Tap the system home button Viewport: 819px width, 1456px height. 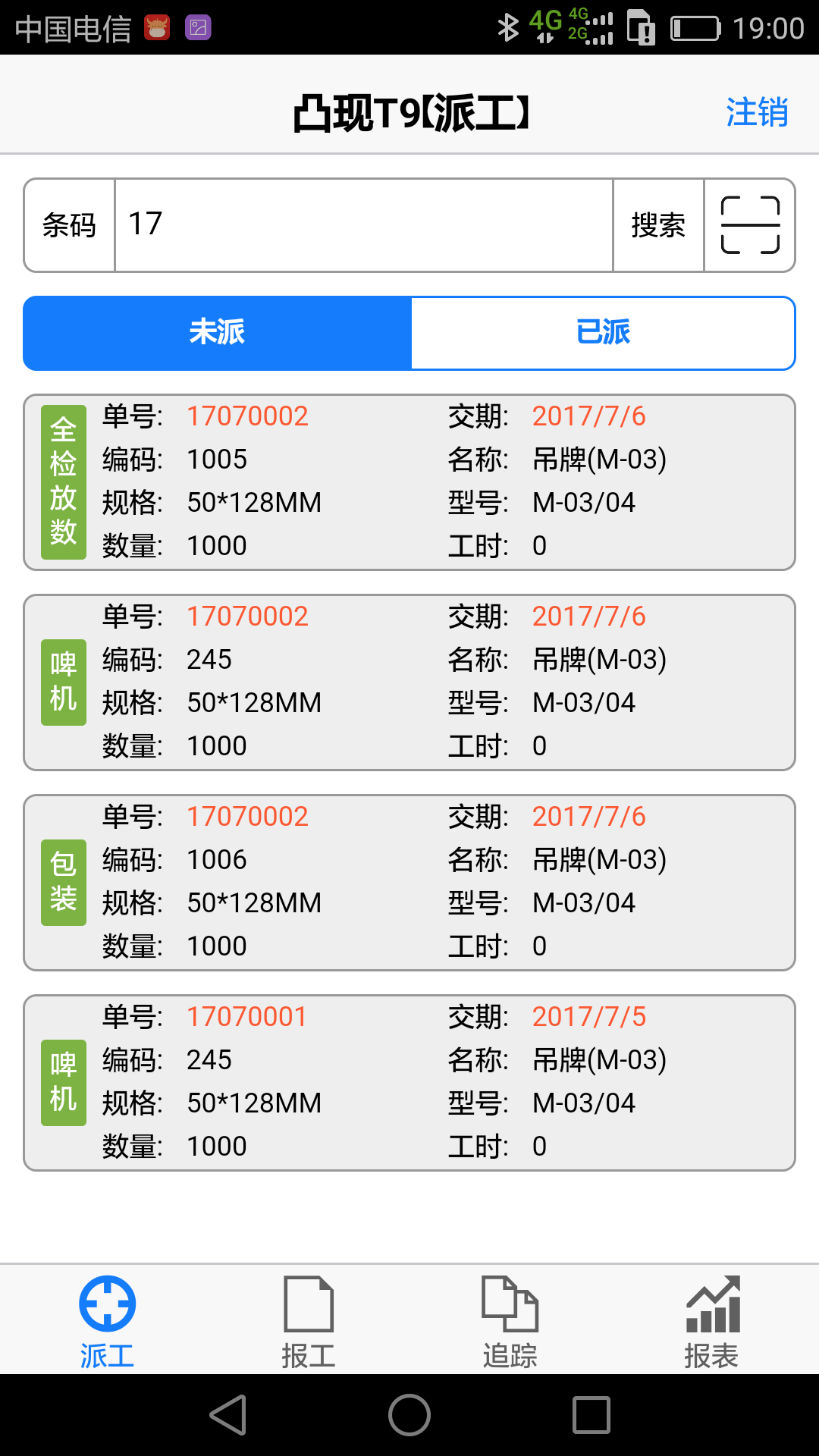[409, 1415]
